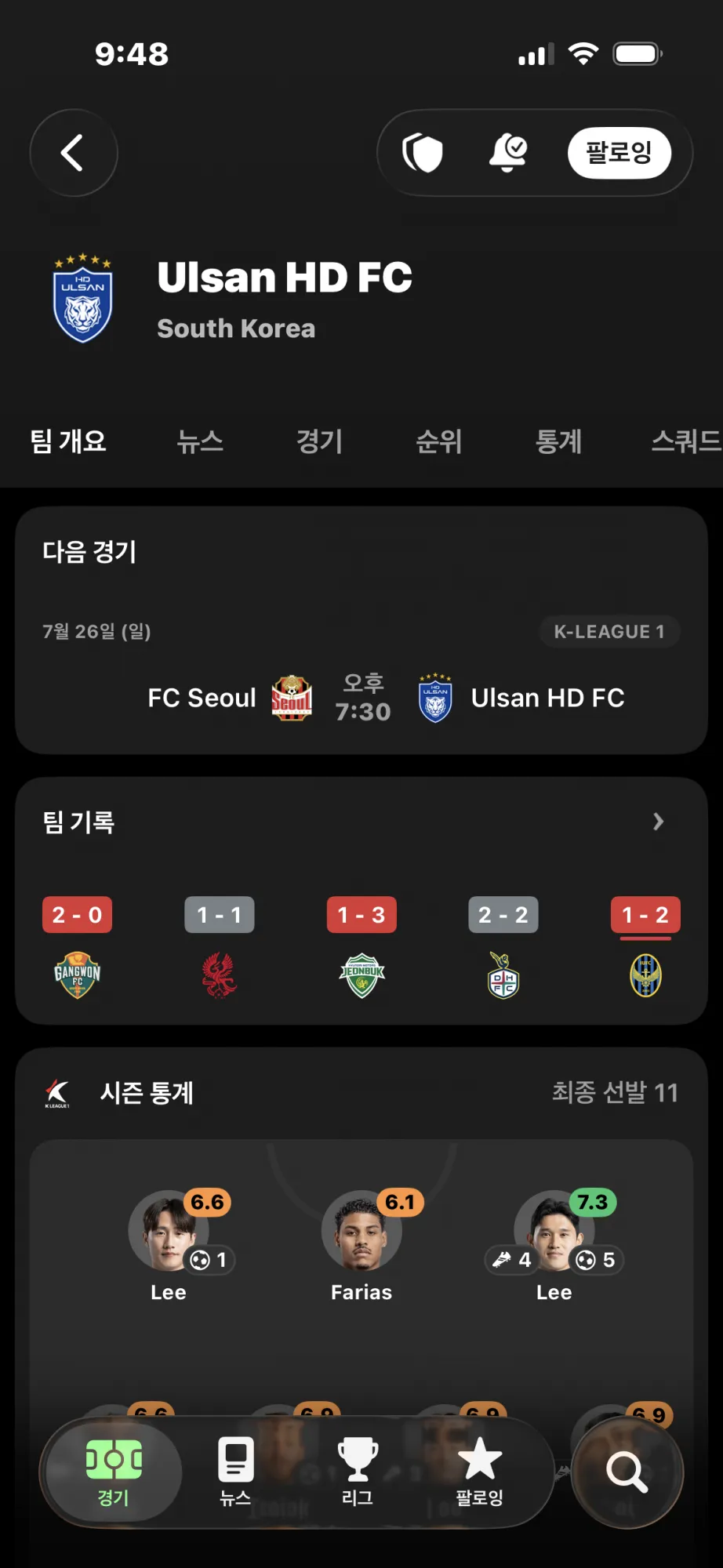View player Farias rated 6.1

tap(361, 1246)
